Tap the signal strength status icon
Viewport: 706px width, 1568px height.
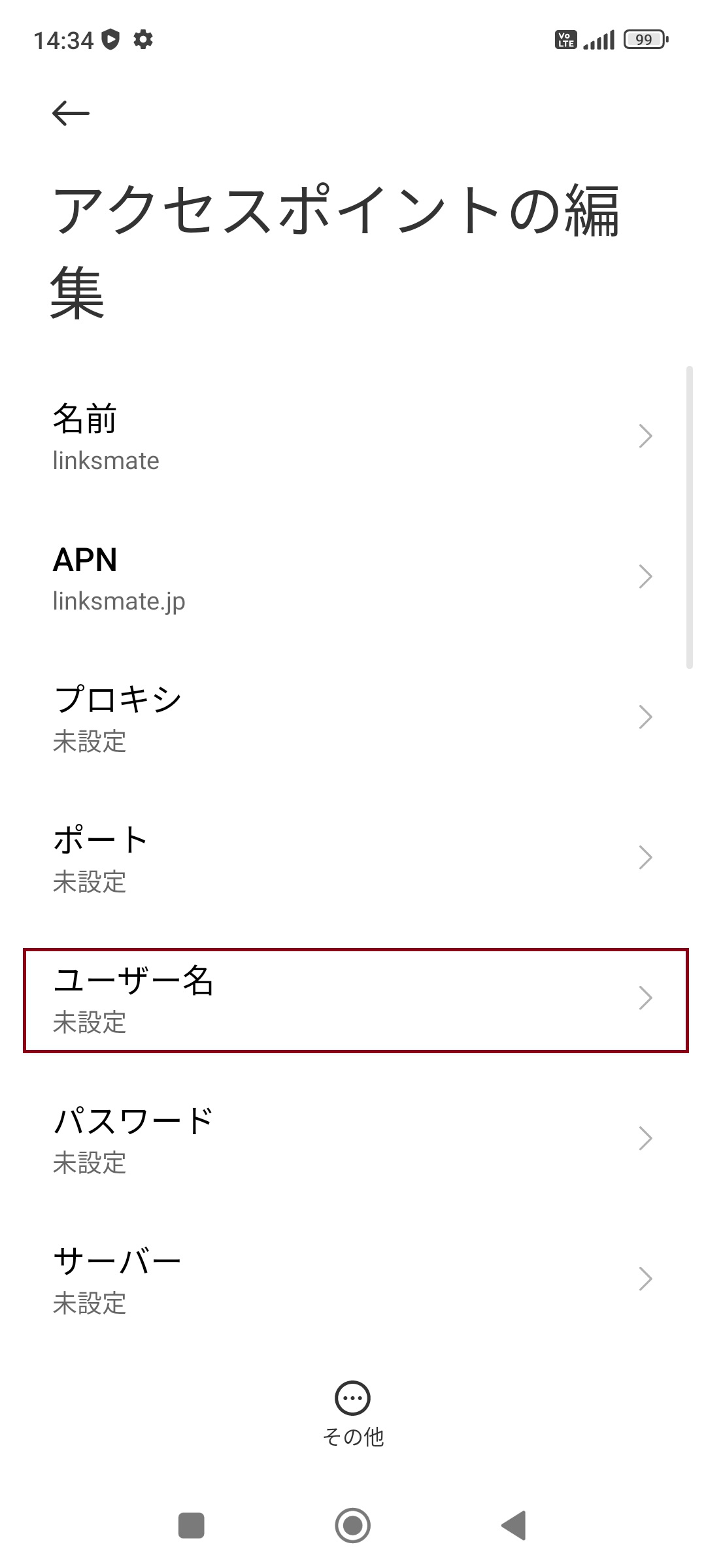tap(598, 41)
